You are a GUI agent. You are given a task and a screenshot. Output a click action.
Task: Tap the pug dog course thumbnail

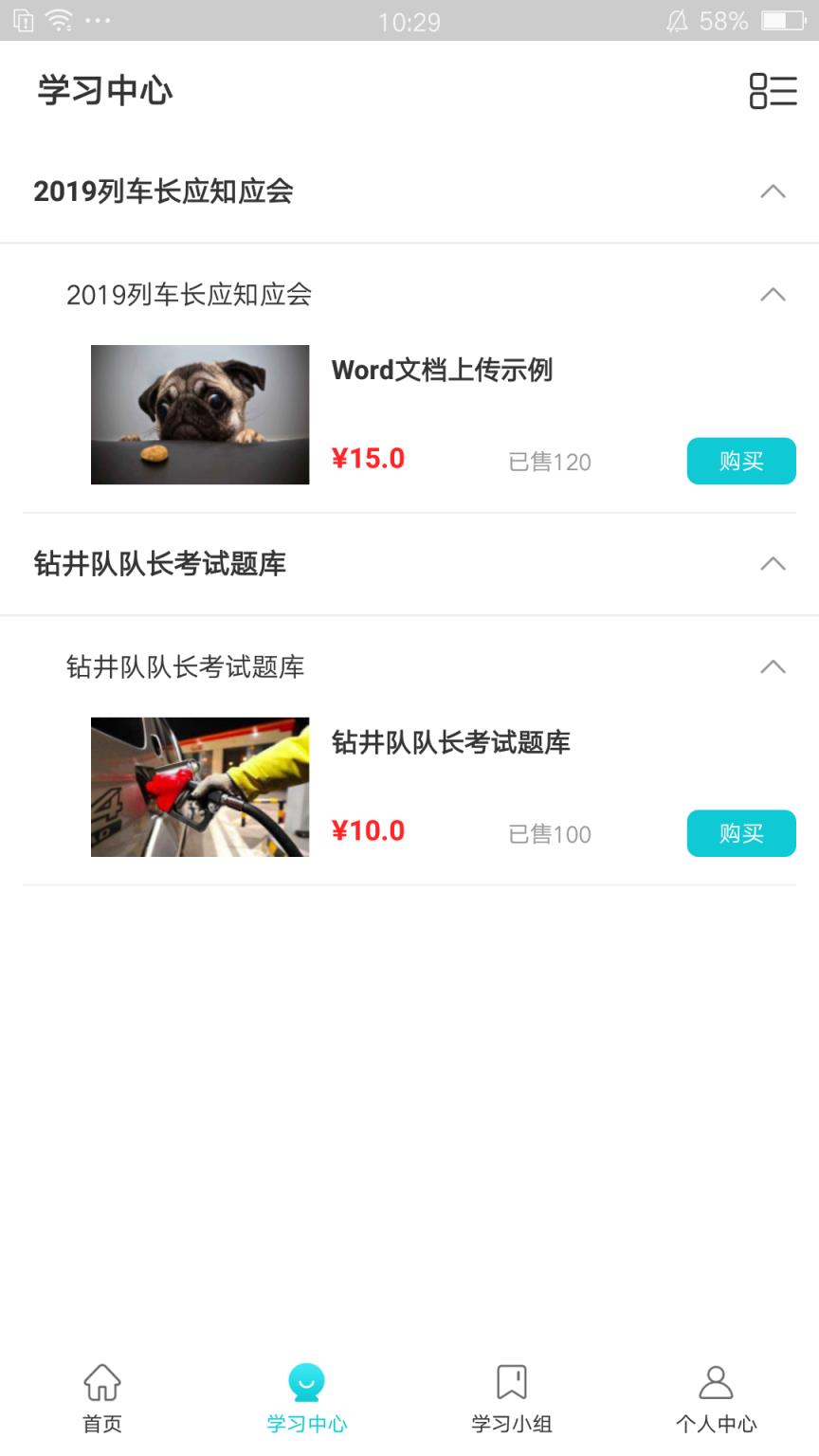point(199,414)
